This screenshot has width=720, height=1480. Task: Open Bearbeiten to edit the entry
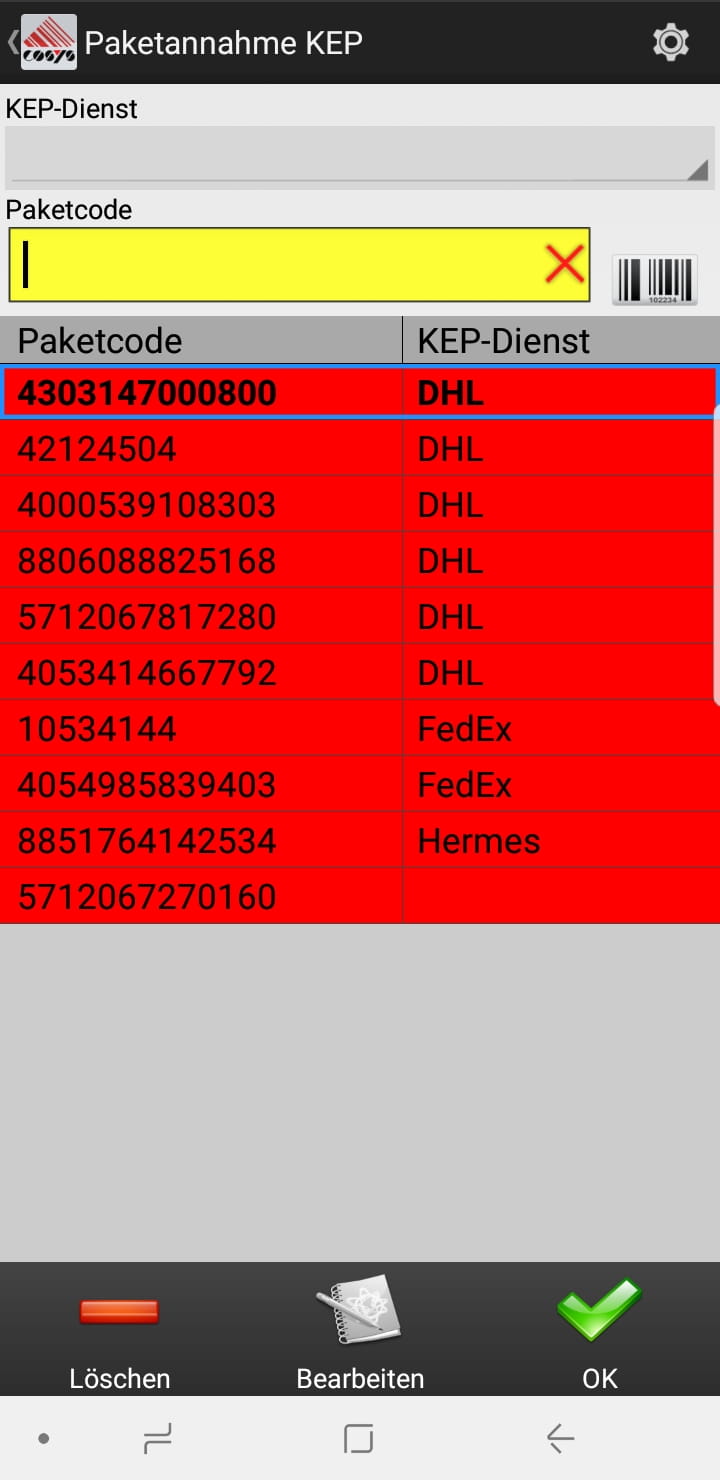[360, 1332]
